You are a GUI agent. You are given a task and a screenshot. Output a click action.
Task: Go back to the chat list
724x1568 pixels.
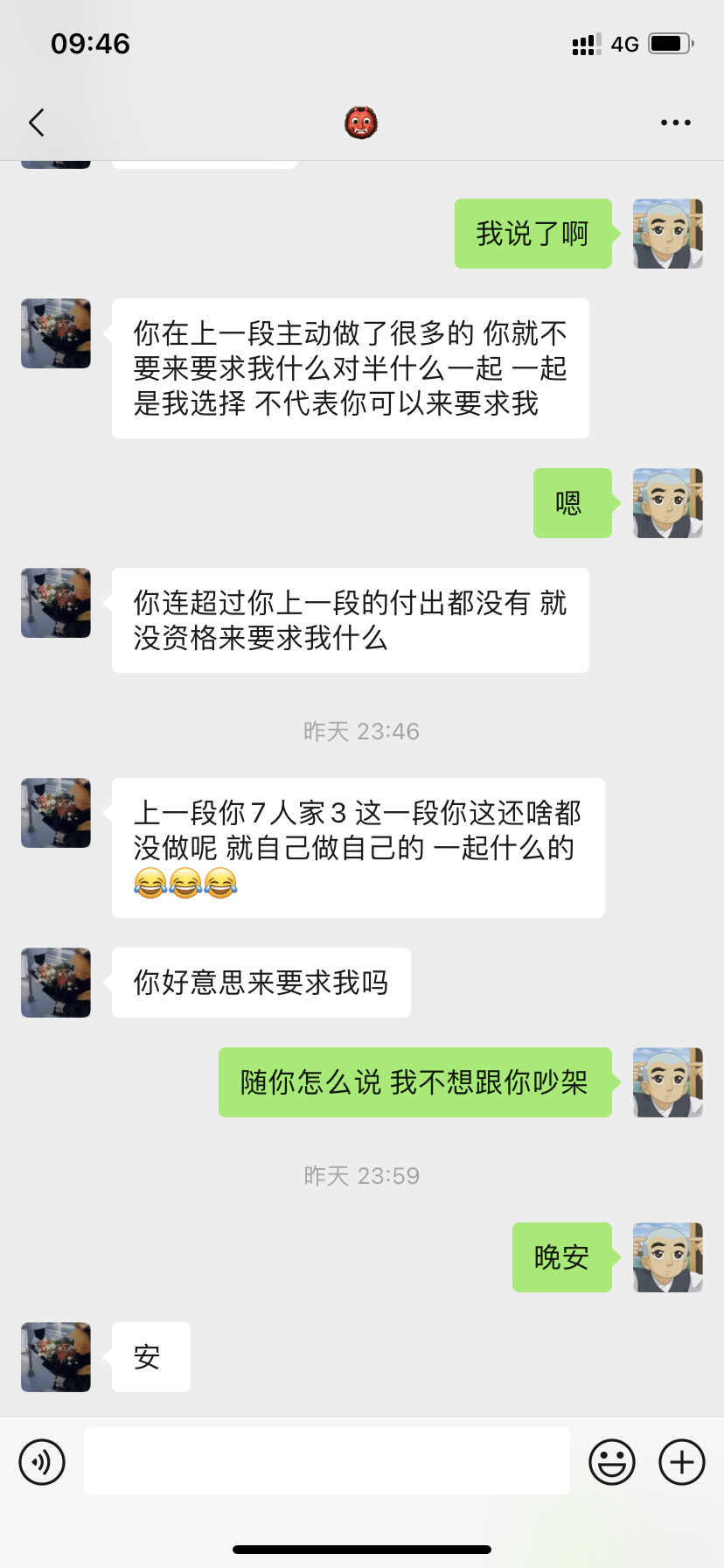tap(37, 122)
